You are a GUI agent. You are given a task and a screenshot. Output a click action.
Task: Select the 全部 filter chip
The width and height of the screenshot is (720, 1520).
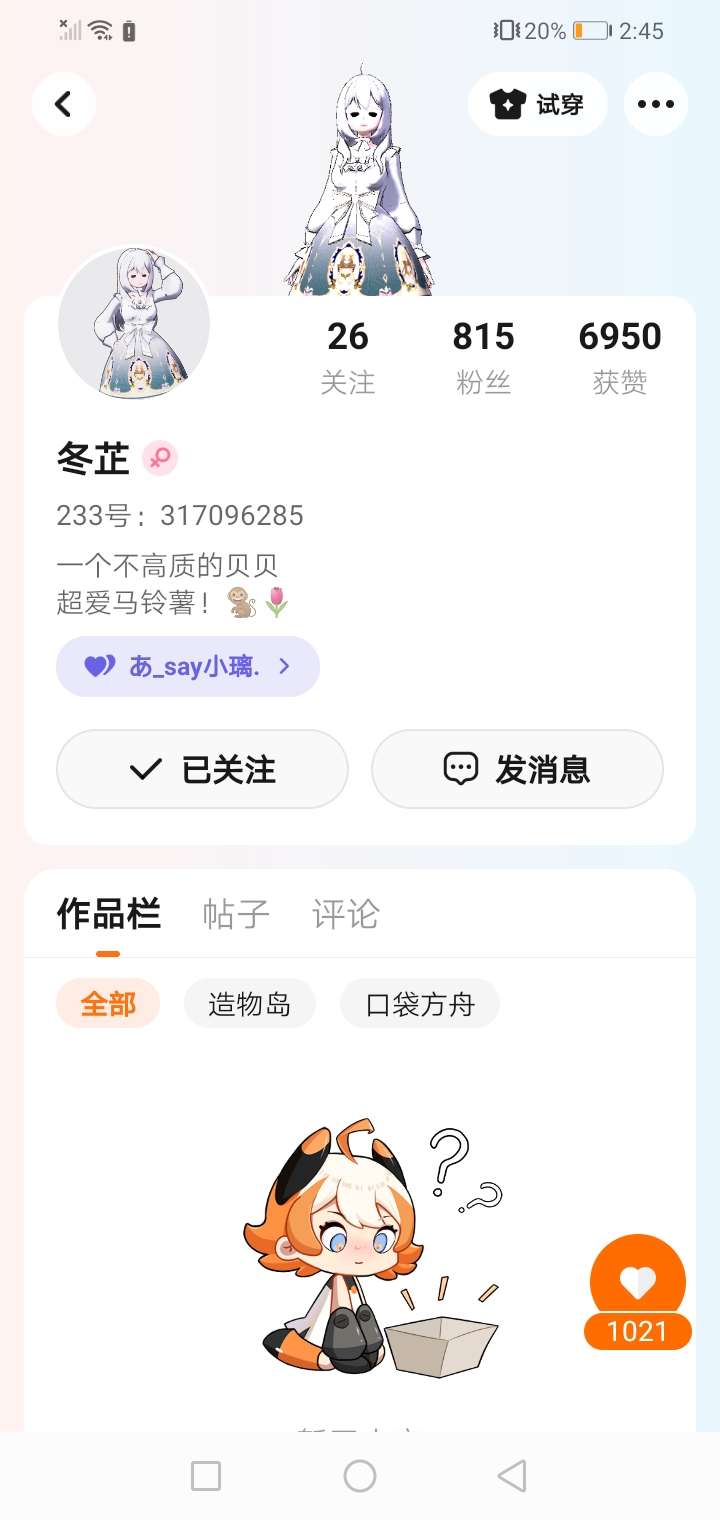108,1003
